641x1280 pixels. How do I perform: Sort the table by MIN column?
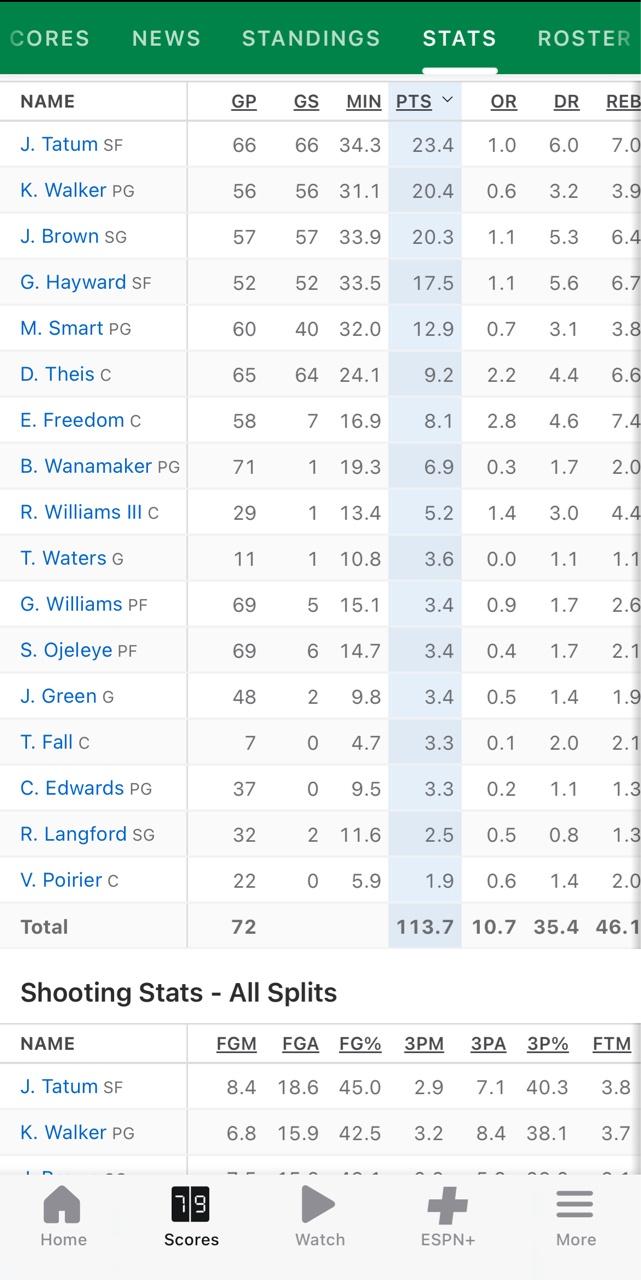(363, 101)
